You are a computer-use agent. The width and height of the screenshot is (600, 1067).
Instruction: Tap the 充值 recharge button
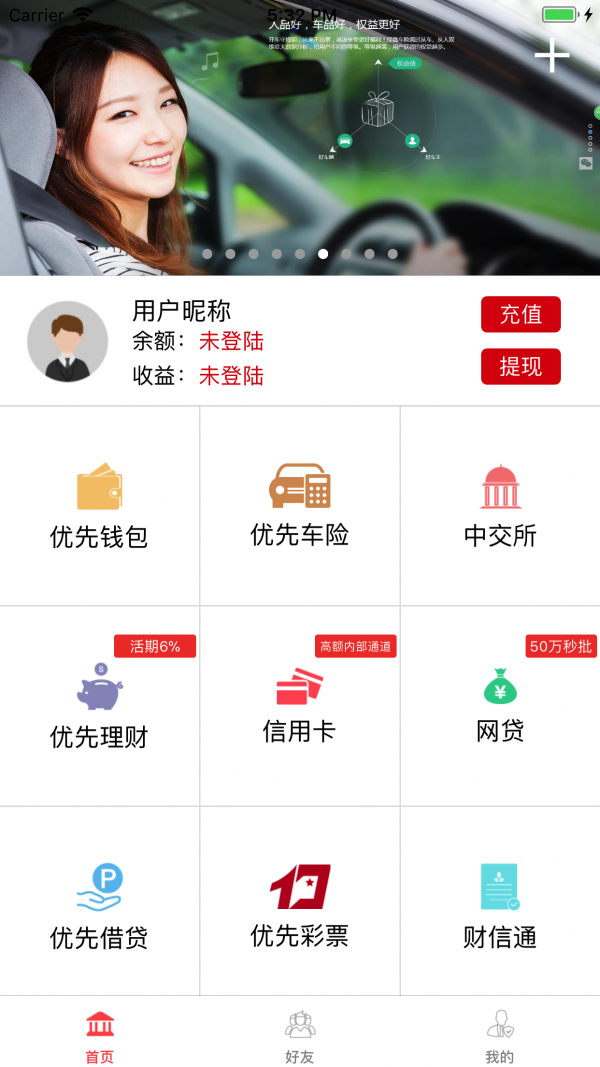click(520, 314)
